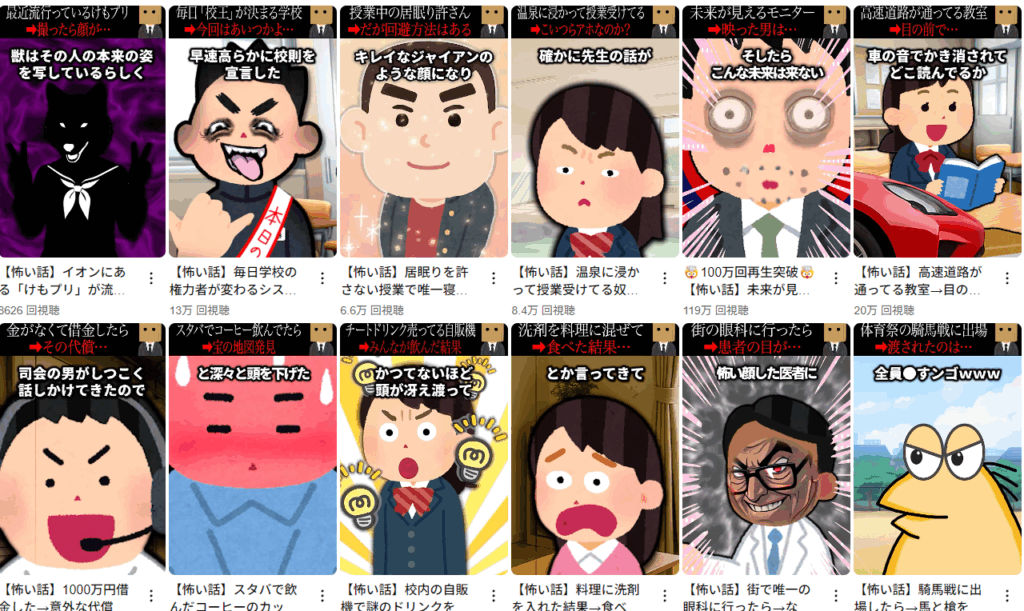Watch the 居眠りを許さない授業 short
The height and width of the screenshot is (611, 1024).
coord(424,140)
